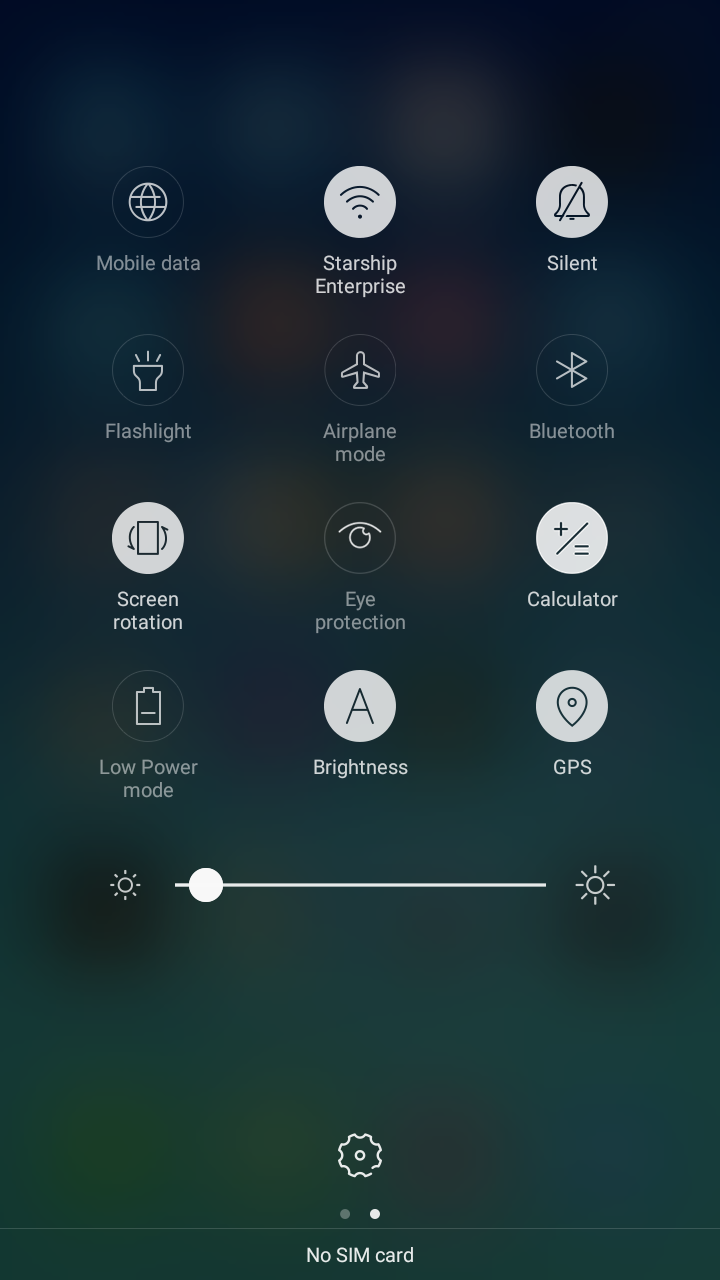720x1280 pixels.
Task: Go to the first page indicator dot
Action: coord(345,1214)
